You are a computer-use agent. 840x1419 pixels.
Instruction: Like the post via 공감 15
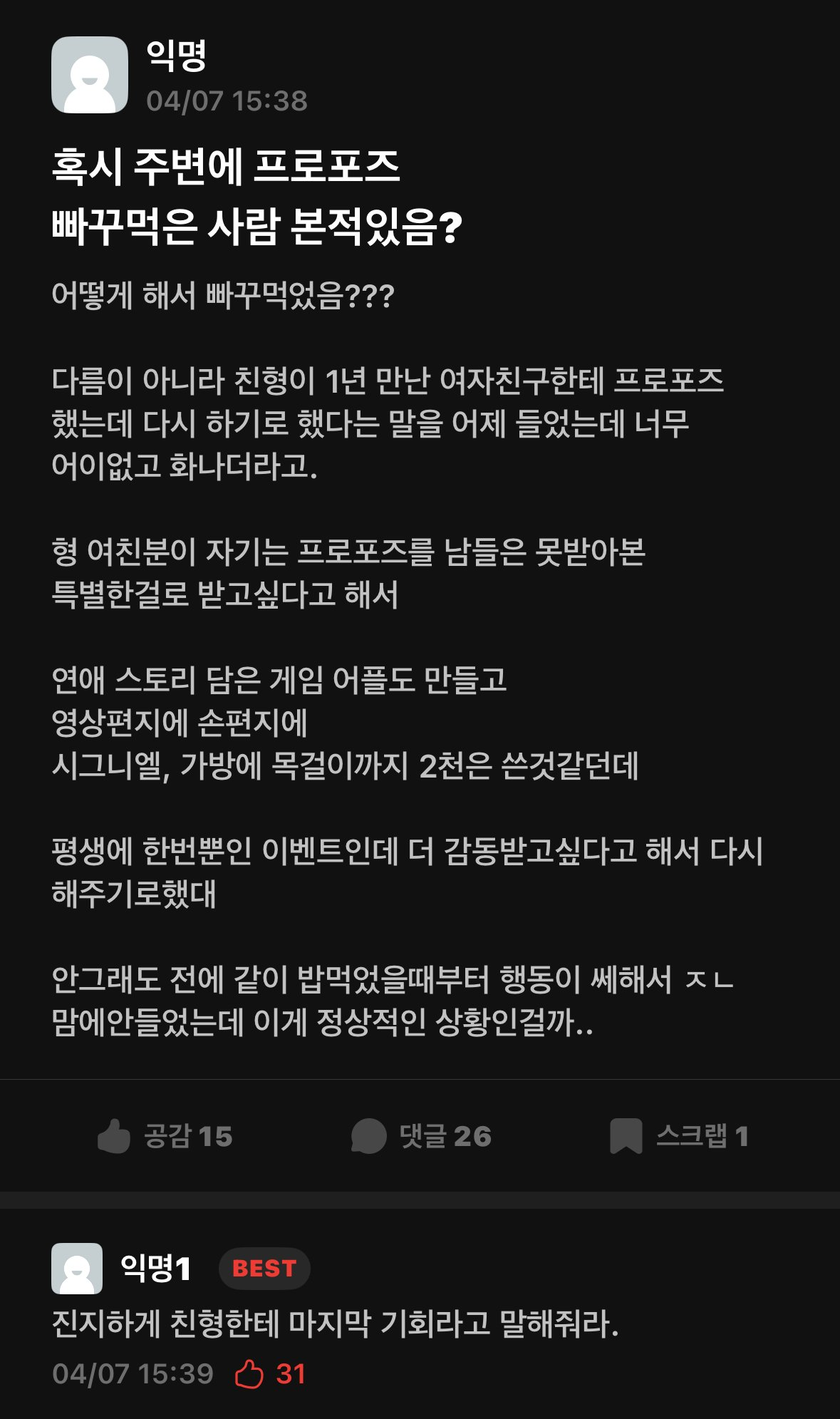[x=165, y=1136]
